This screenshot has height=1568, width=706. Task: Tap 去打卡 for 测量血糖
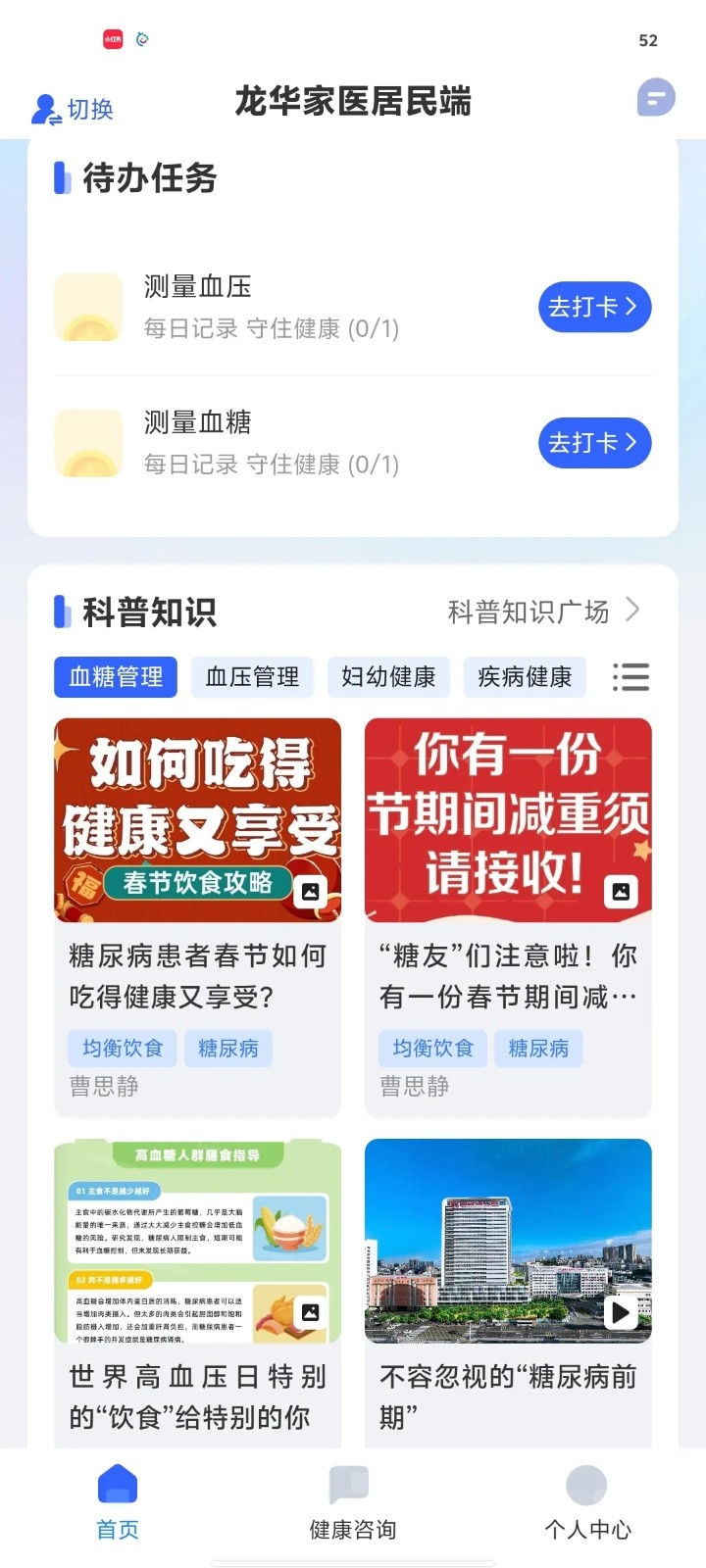point(594,443)
